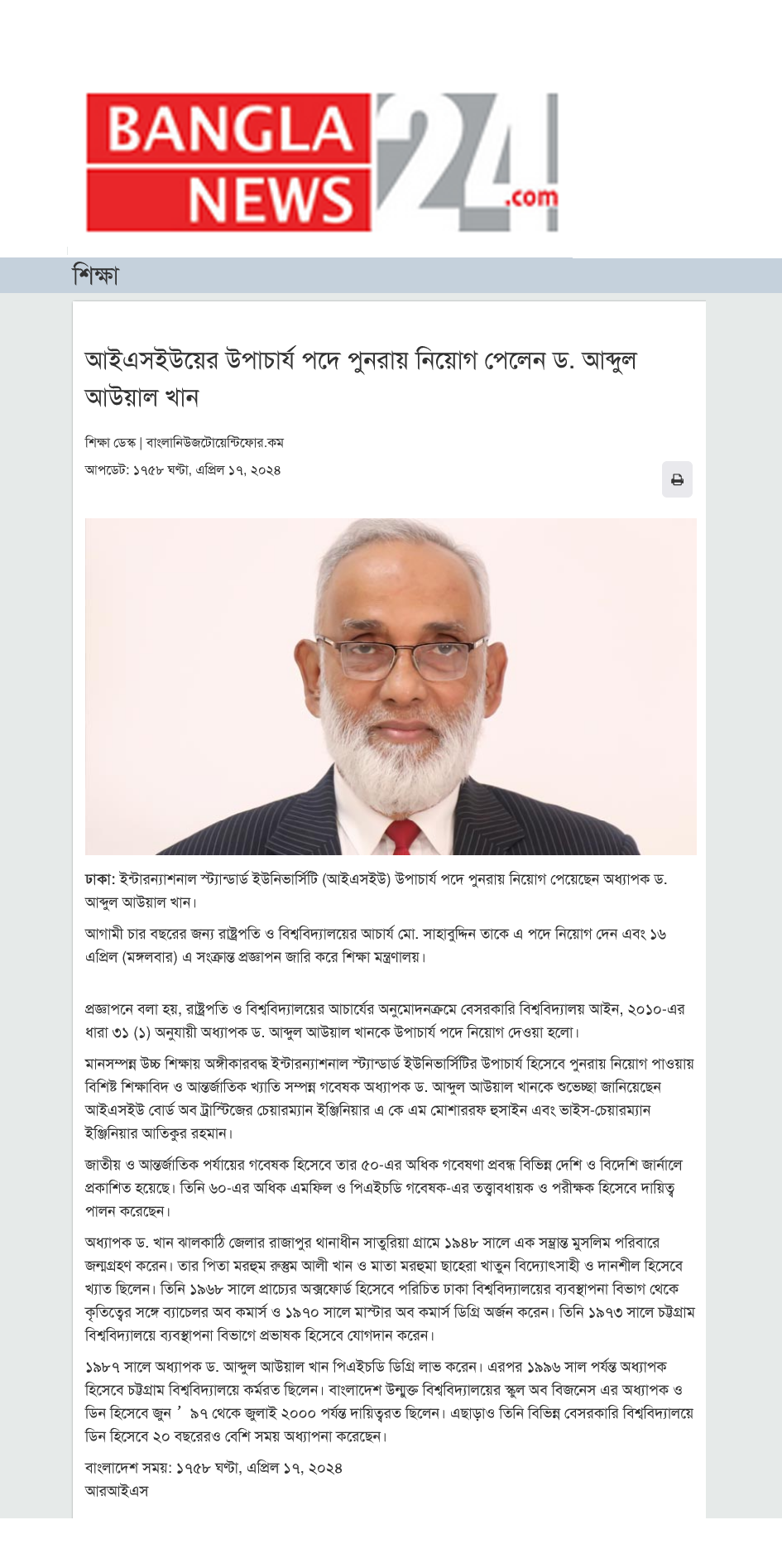Print this article using the printer icon

pos(677,480)
